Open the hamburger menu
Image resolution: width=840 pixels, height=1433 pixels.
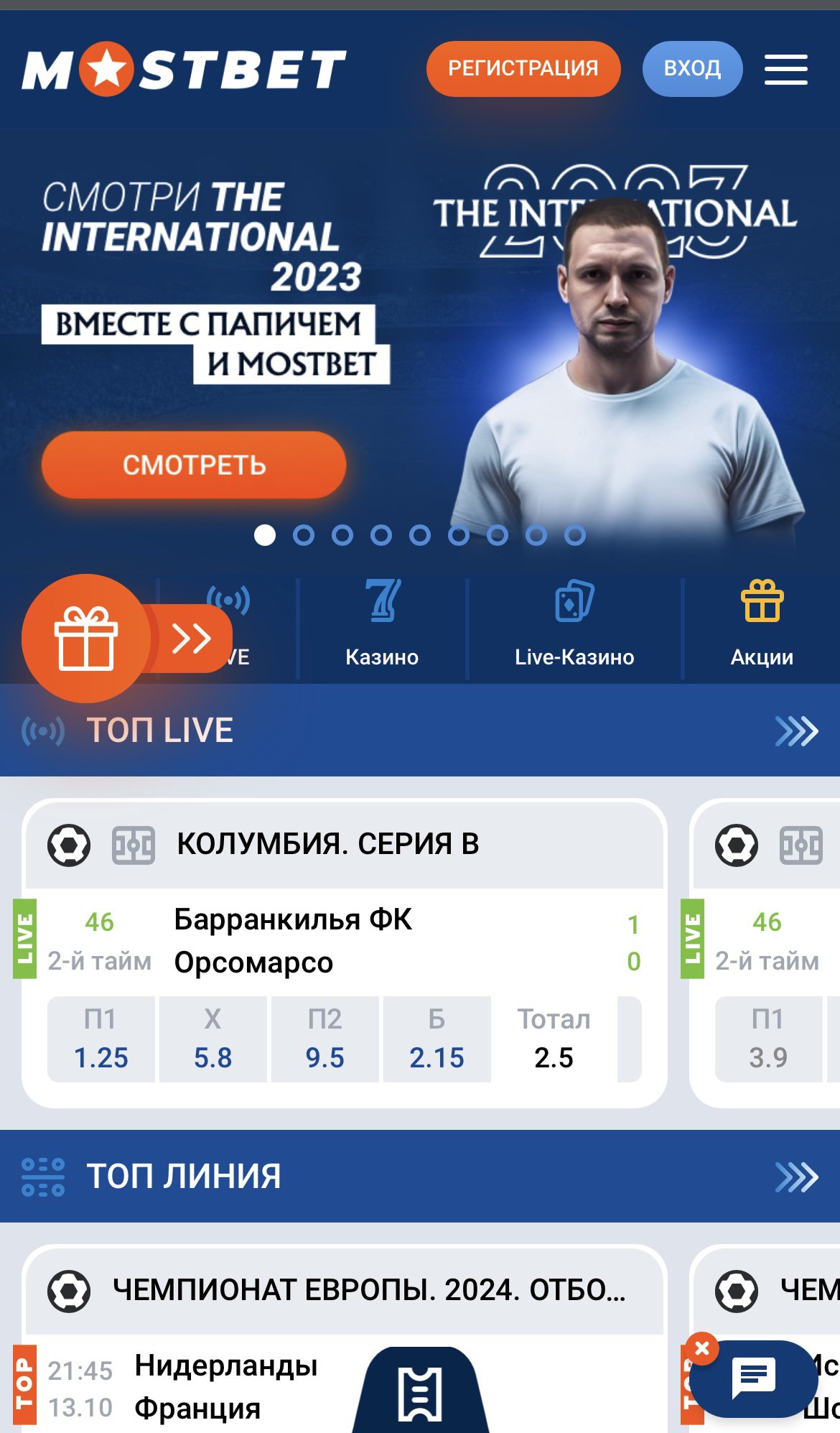785,69
